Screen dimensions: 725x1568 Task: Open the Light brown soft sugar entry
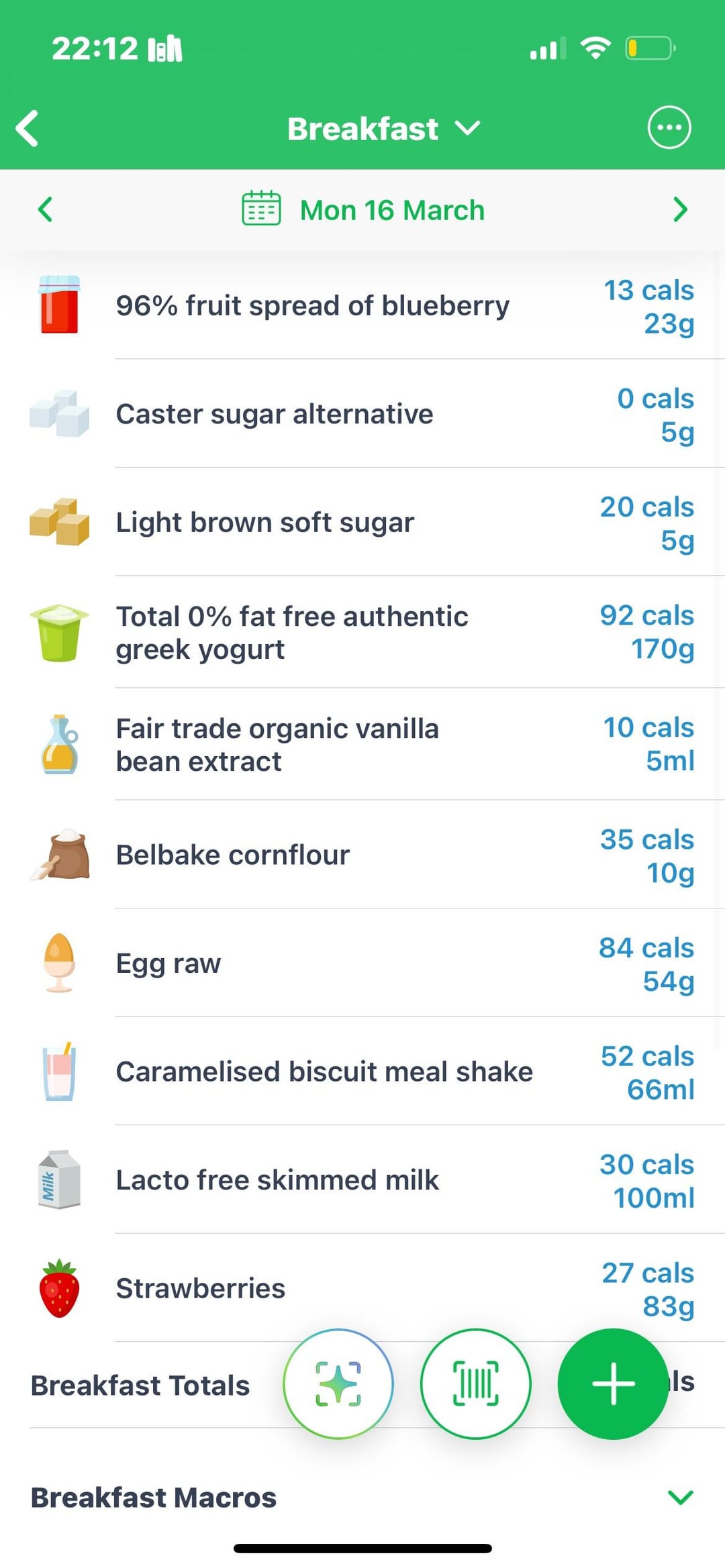pyautogui.click(x=362, y=522)
